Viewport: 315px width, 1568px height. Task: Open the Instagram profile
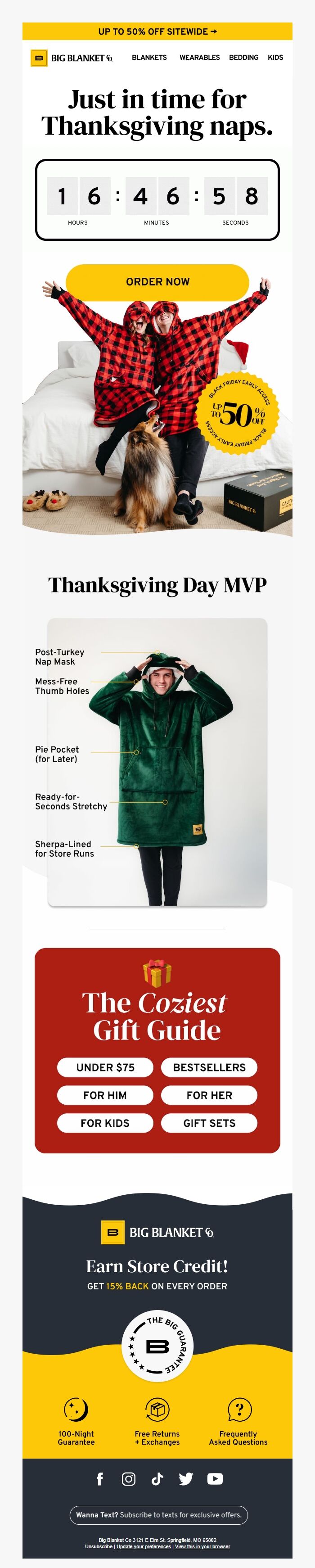[x=128, y=1478]
